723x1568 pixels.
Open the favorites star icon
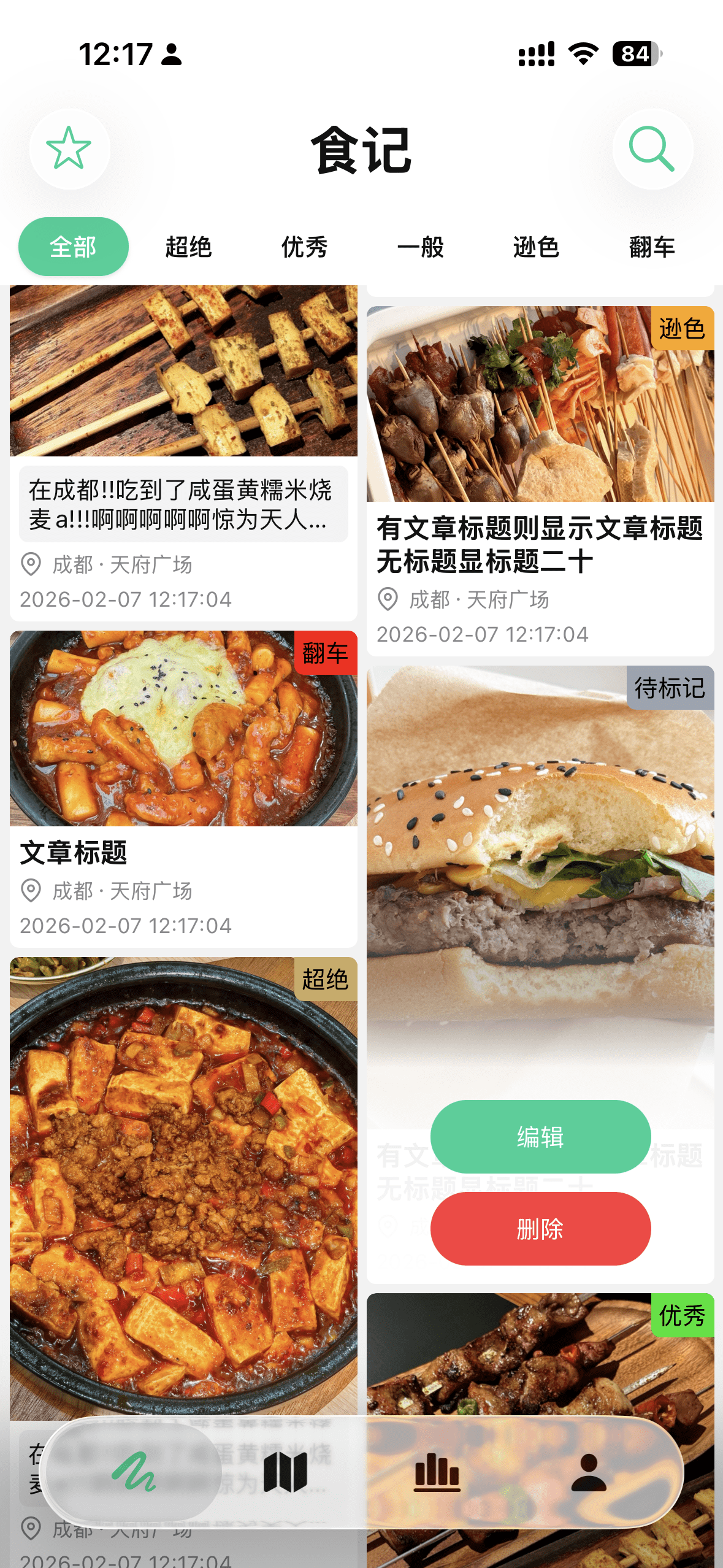(x=69, y=148)
